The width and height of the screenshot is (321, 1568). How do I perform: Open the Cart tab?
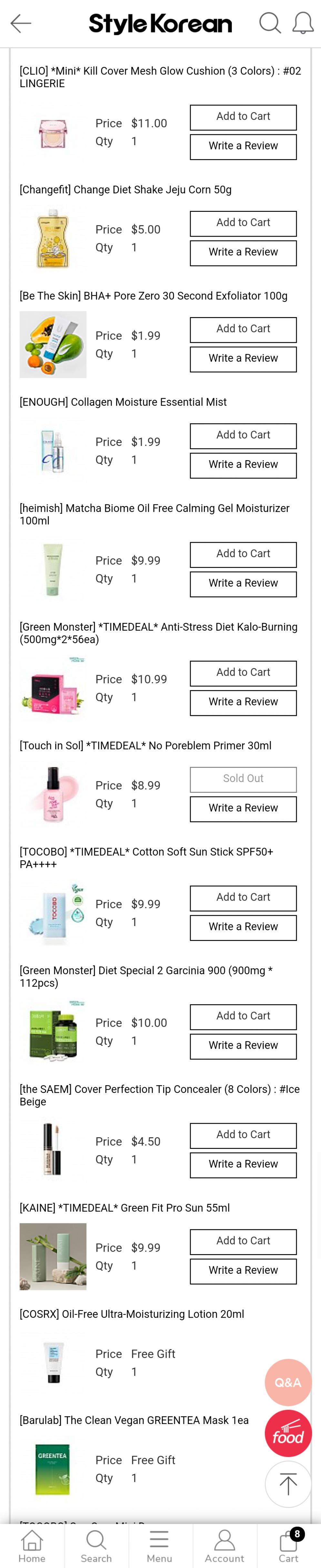pos(288,1546)
